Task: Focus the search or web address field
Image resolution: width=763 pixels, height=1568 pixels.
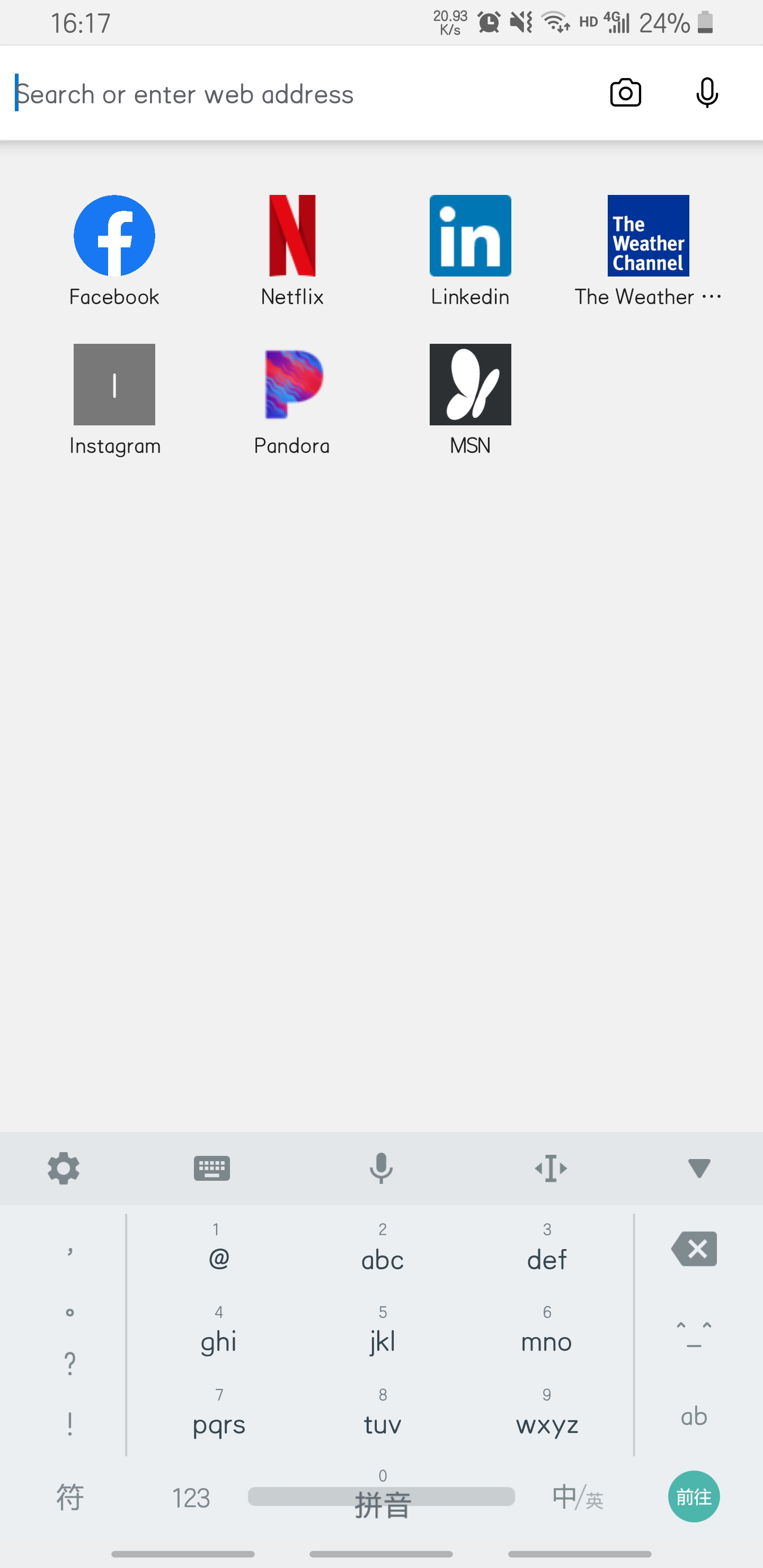Action: (298, 94)
